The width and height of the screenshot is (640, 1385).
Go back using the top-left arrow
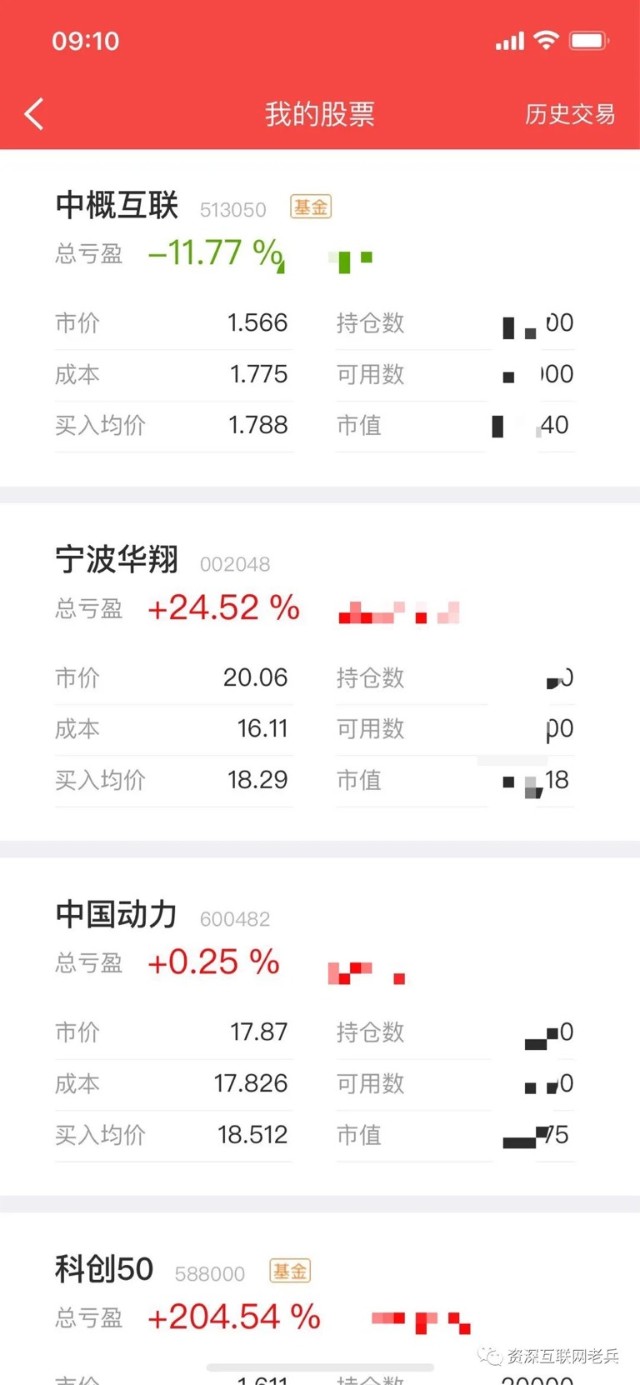[x=34, y=114]
